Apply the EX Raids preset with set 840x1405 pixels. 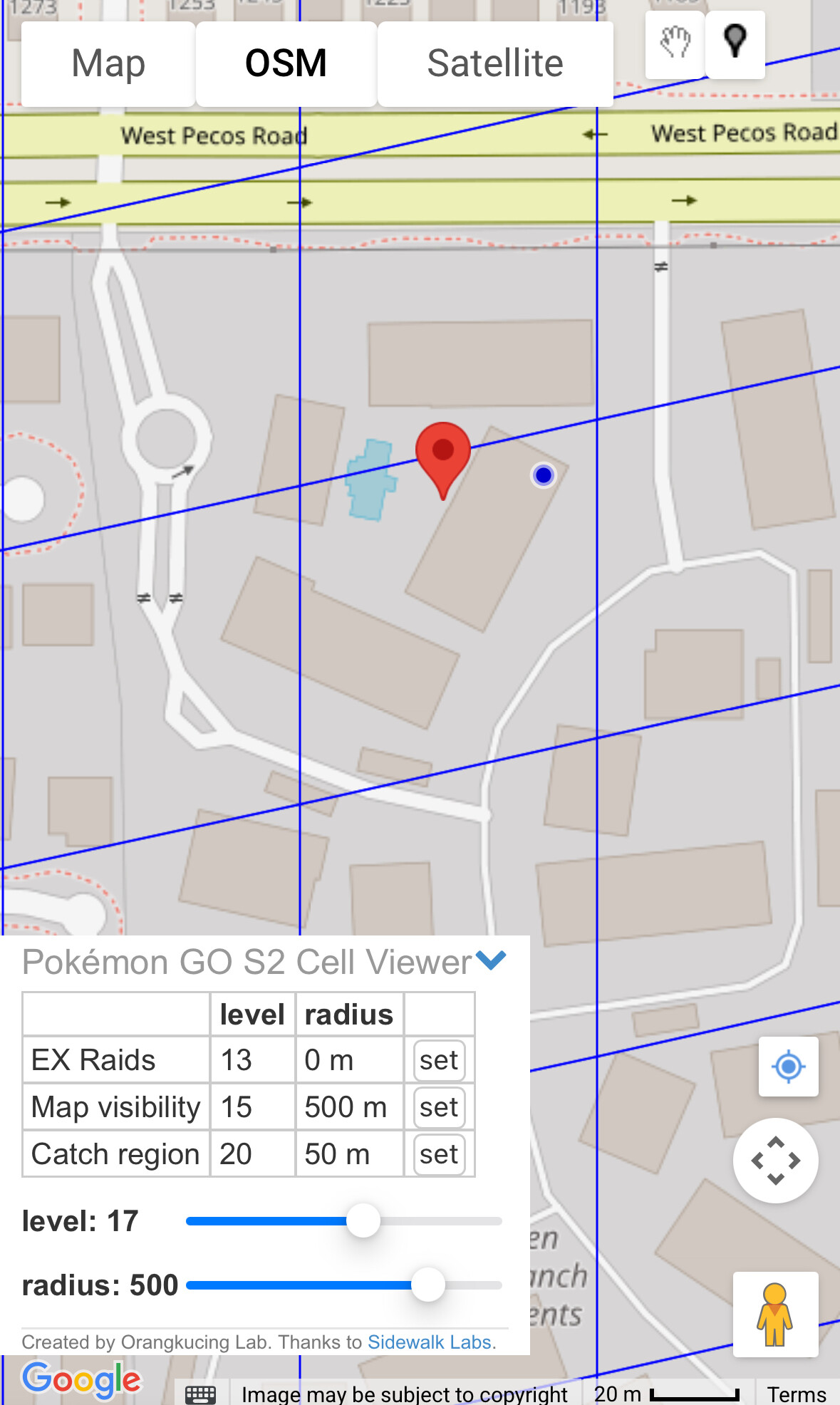pos(438,1060)
